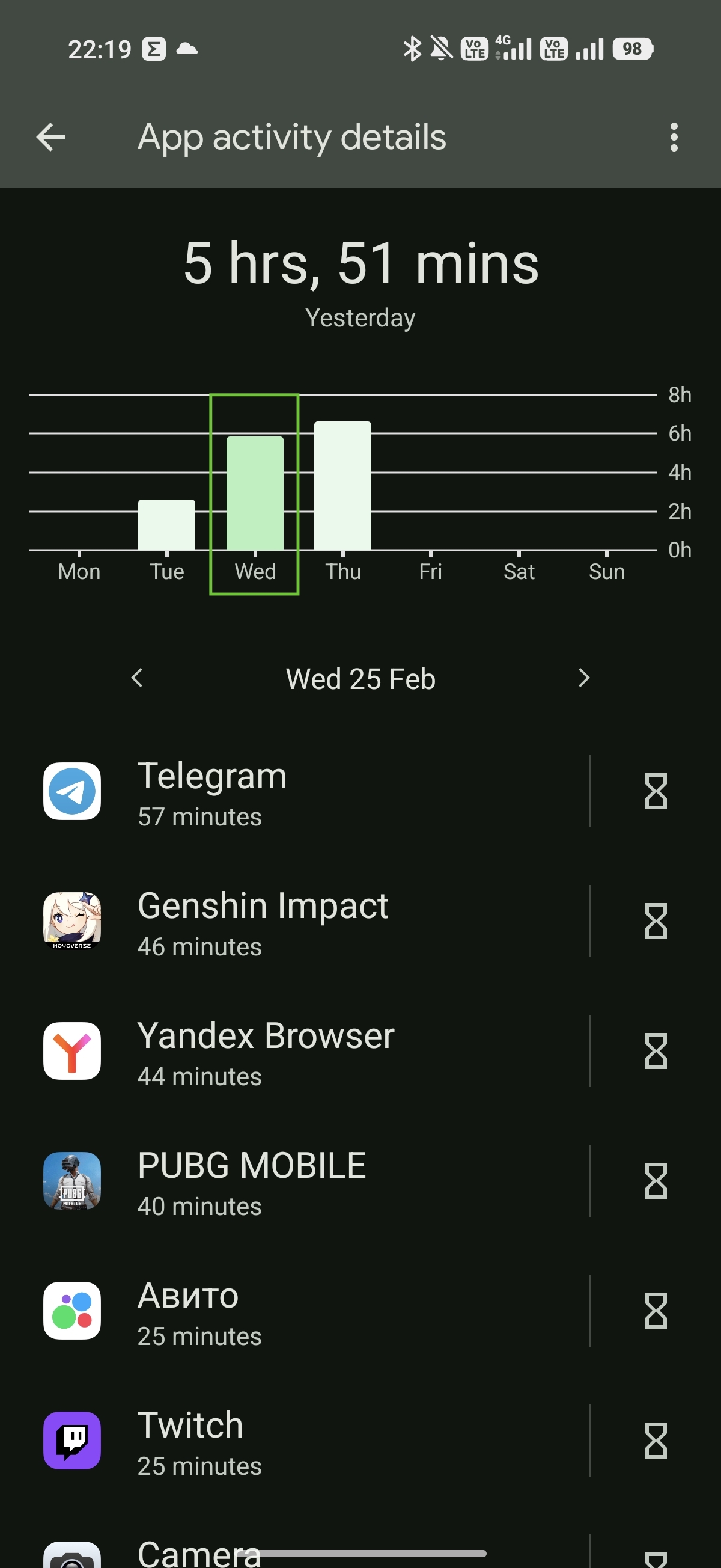Open Авито usage details
This screenshot has height=1568, width=721.
(304, 1311)
